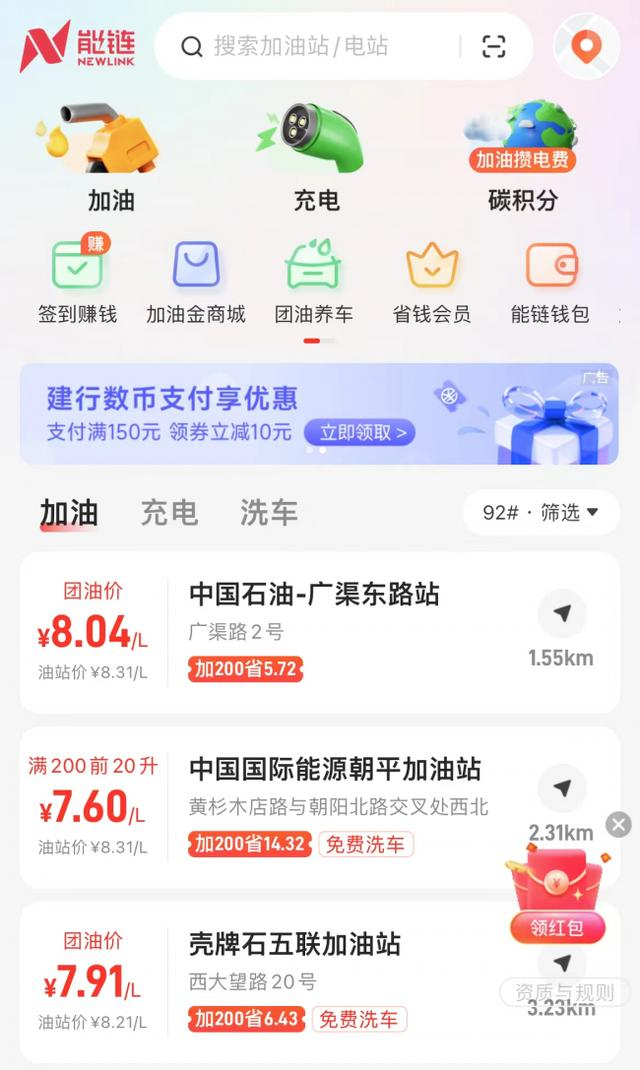
Task: Open 省钱会员 membership
Action: (x=432, y=280)
